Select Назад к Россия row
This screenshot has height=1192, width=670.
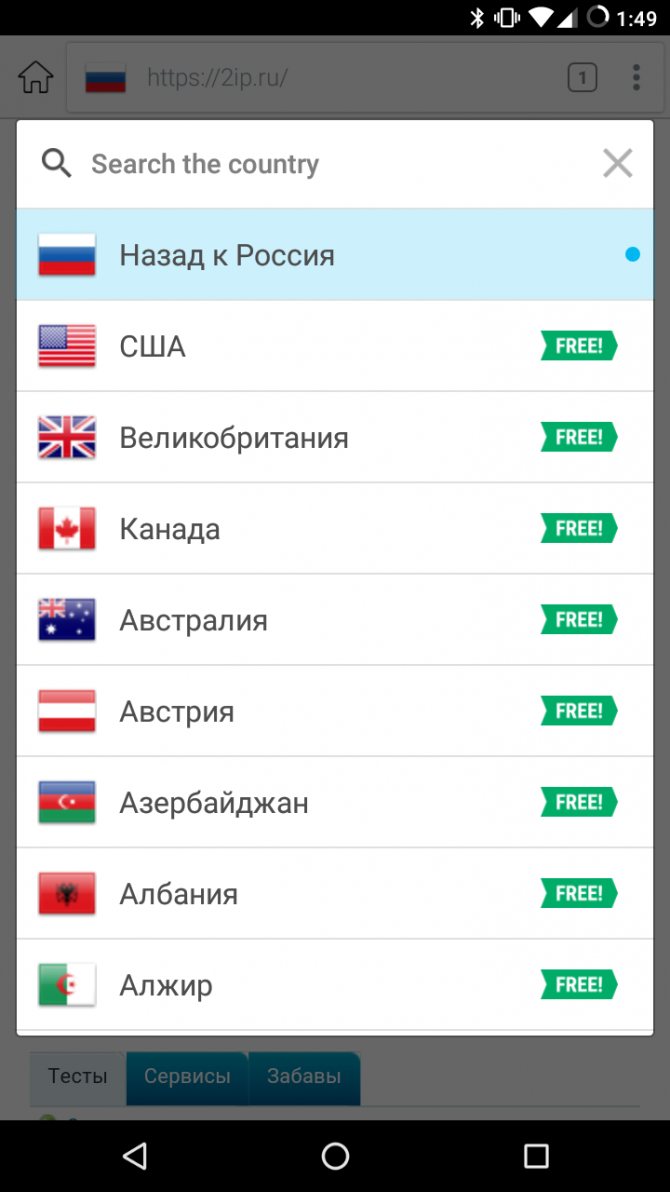(335, 255)
